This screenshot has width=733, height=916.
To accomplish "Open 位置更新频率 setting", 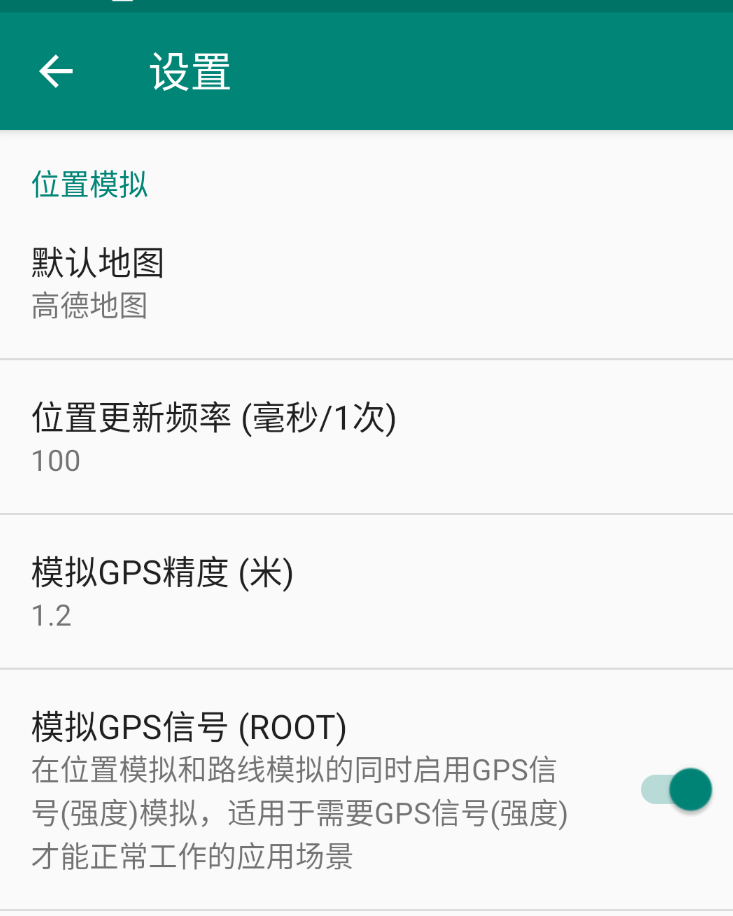I will (x=366, y=437).
